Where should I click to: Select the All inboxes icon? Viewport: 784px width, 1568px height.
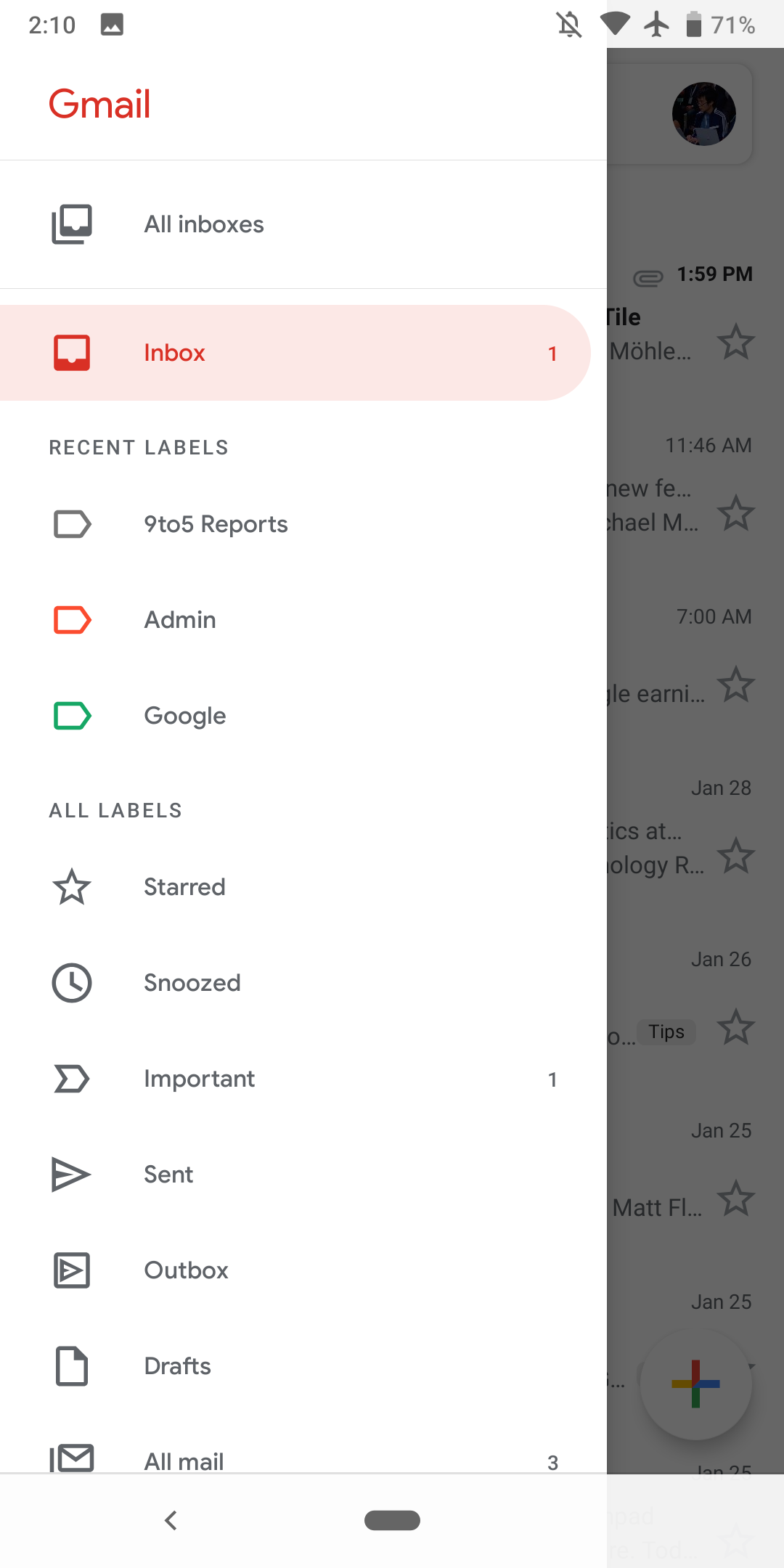click(x=71, y=224)
